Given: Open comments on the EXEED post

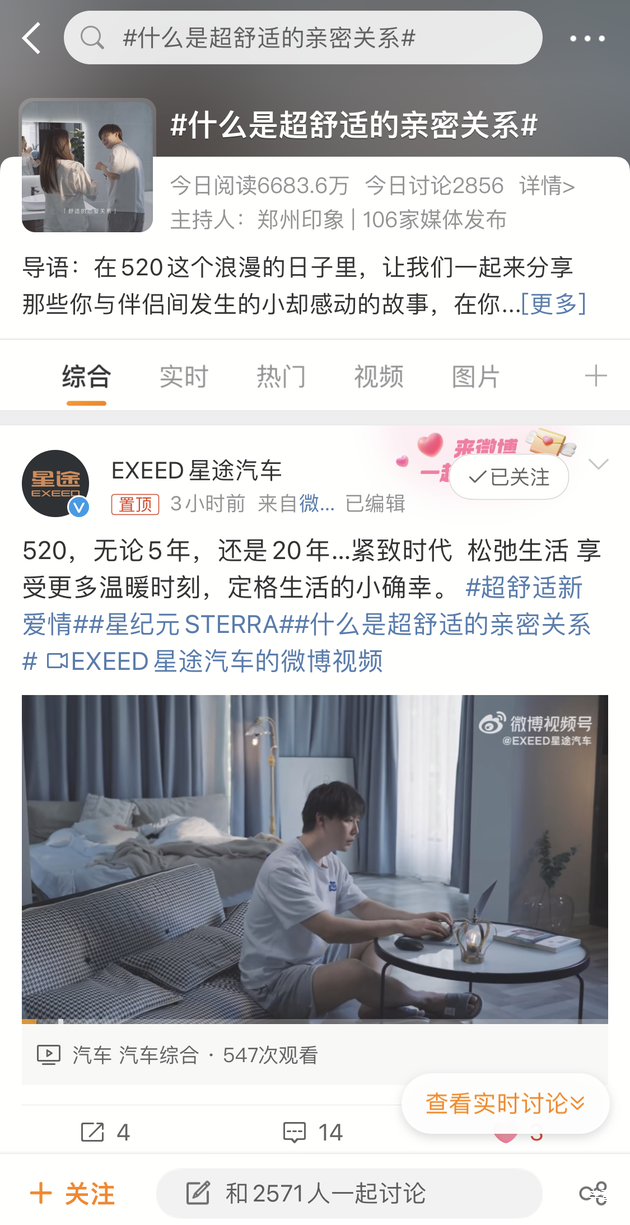Looking at the screenshot, I should click(312, 1132).
